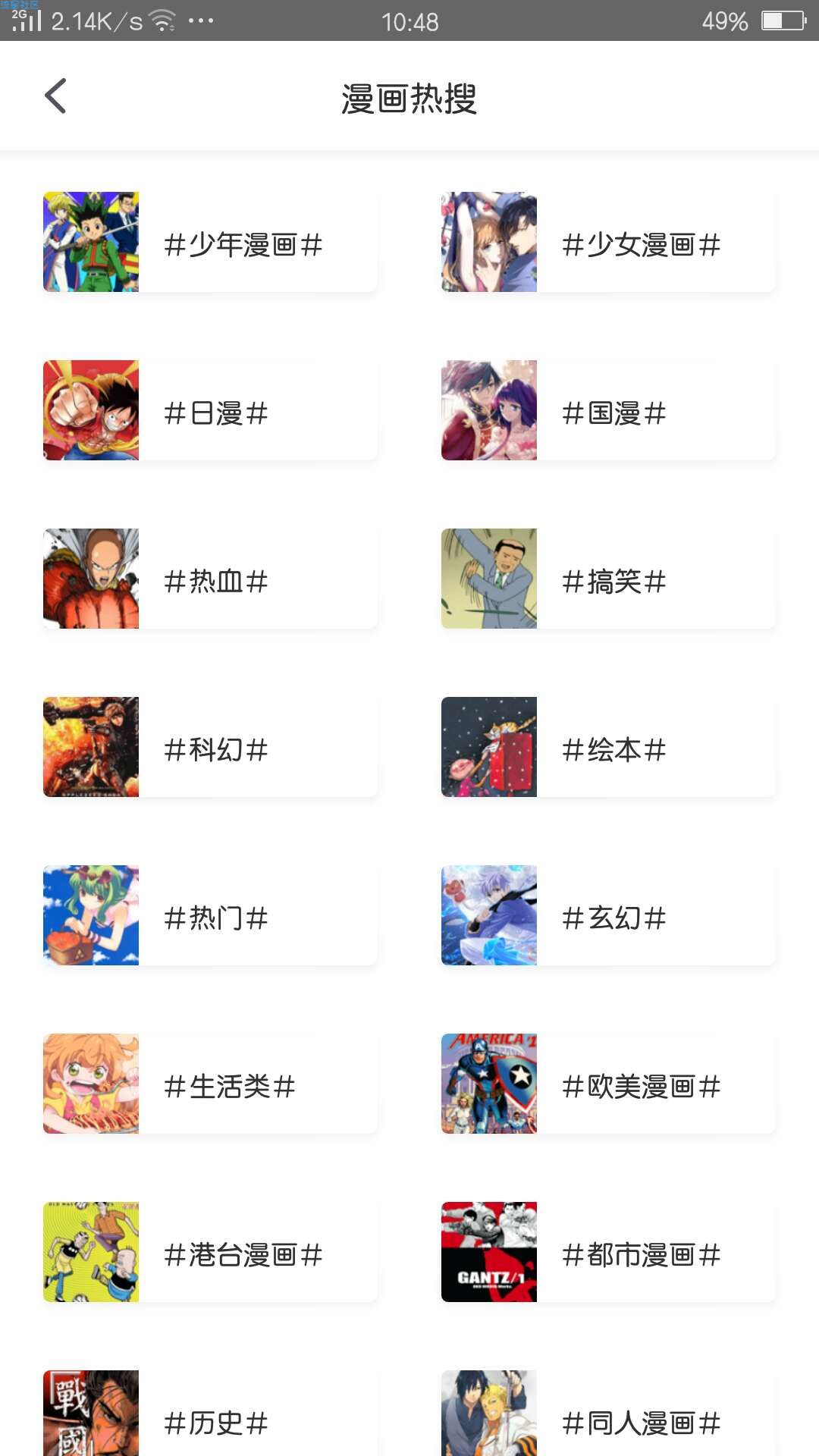Open the #日漫# hot search
Screen dimensions: 819x1456
pyautogui.click(x=210, y=411)
